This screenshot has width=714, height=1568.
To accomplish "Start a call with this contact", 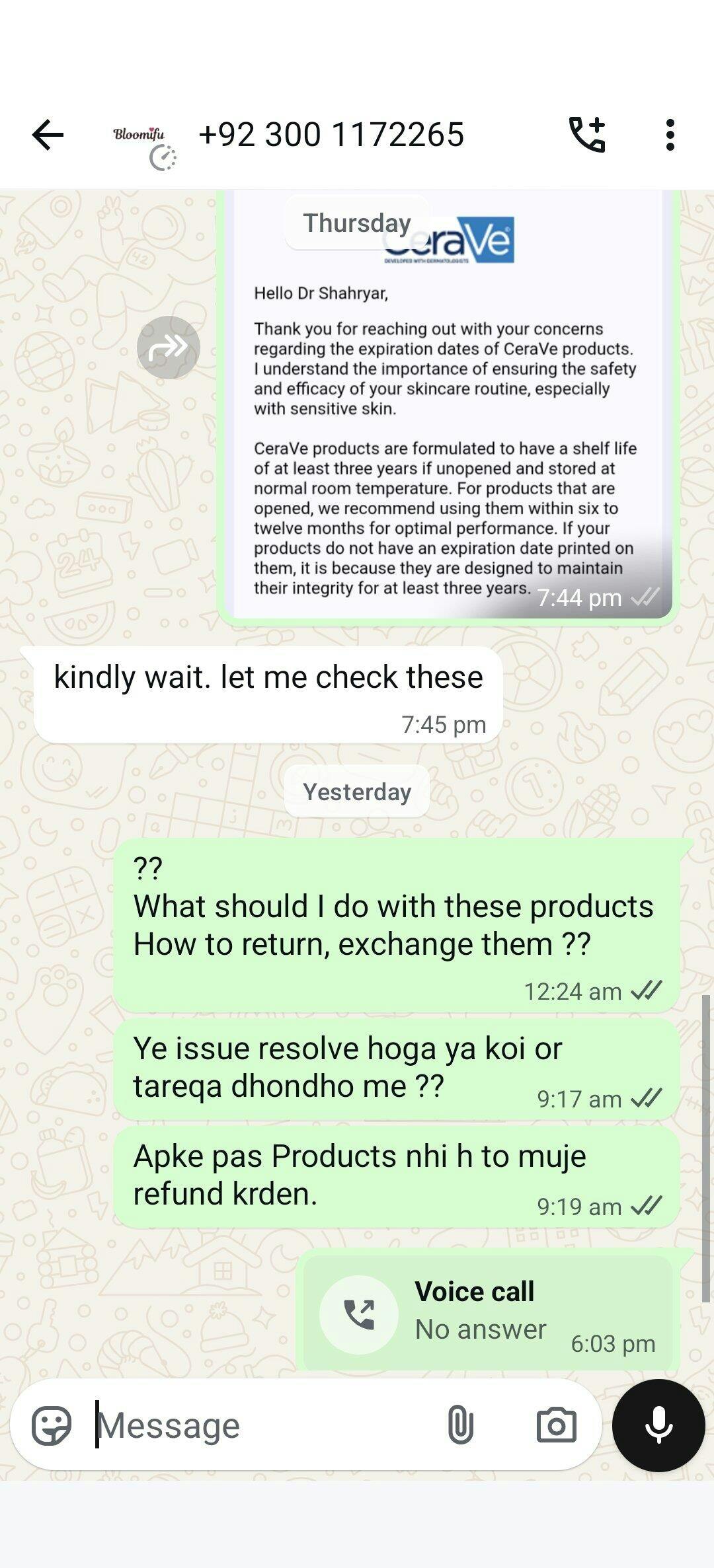I will click(x=587, y=135).
